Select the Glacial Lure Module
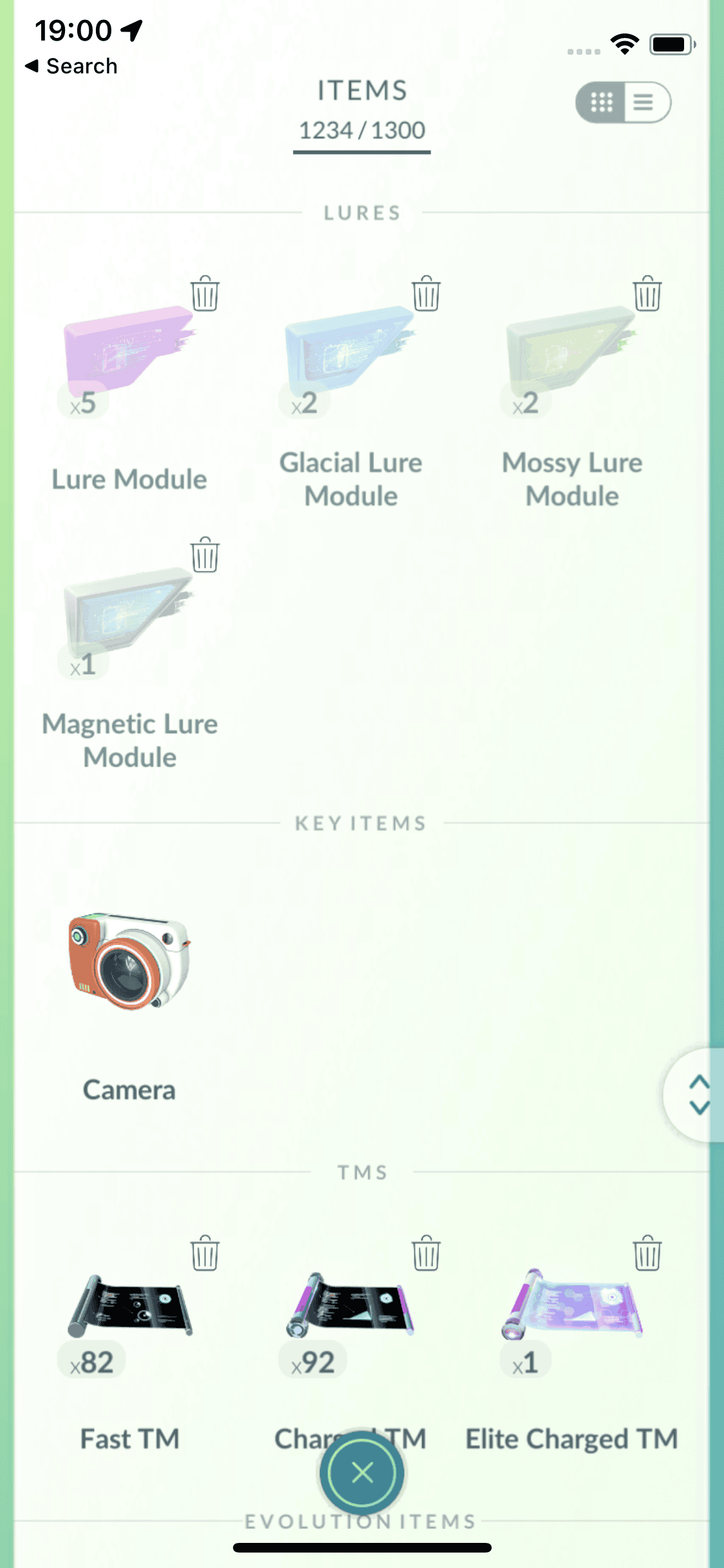724x1568 pixels. 350,351
